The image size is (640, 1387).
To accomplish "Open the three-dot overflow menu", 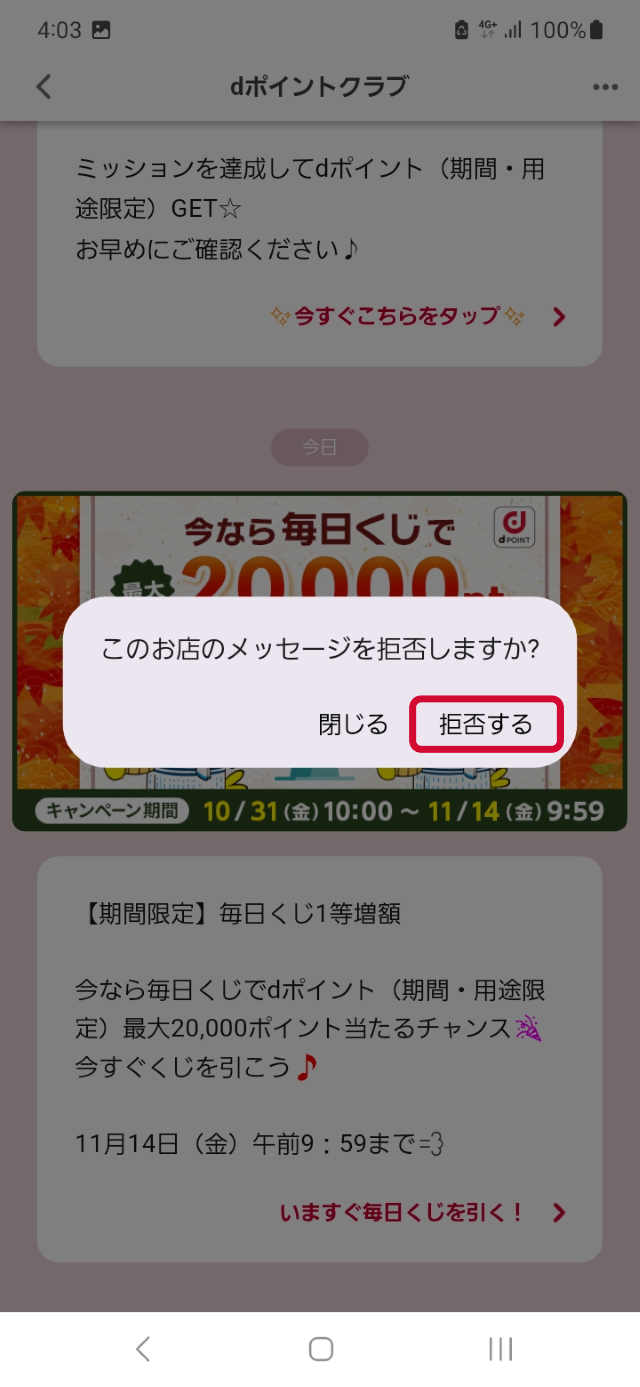I will click(605, 87).
